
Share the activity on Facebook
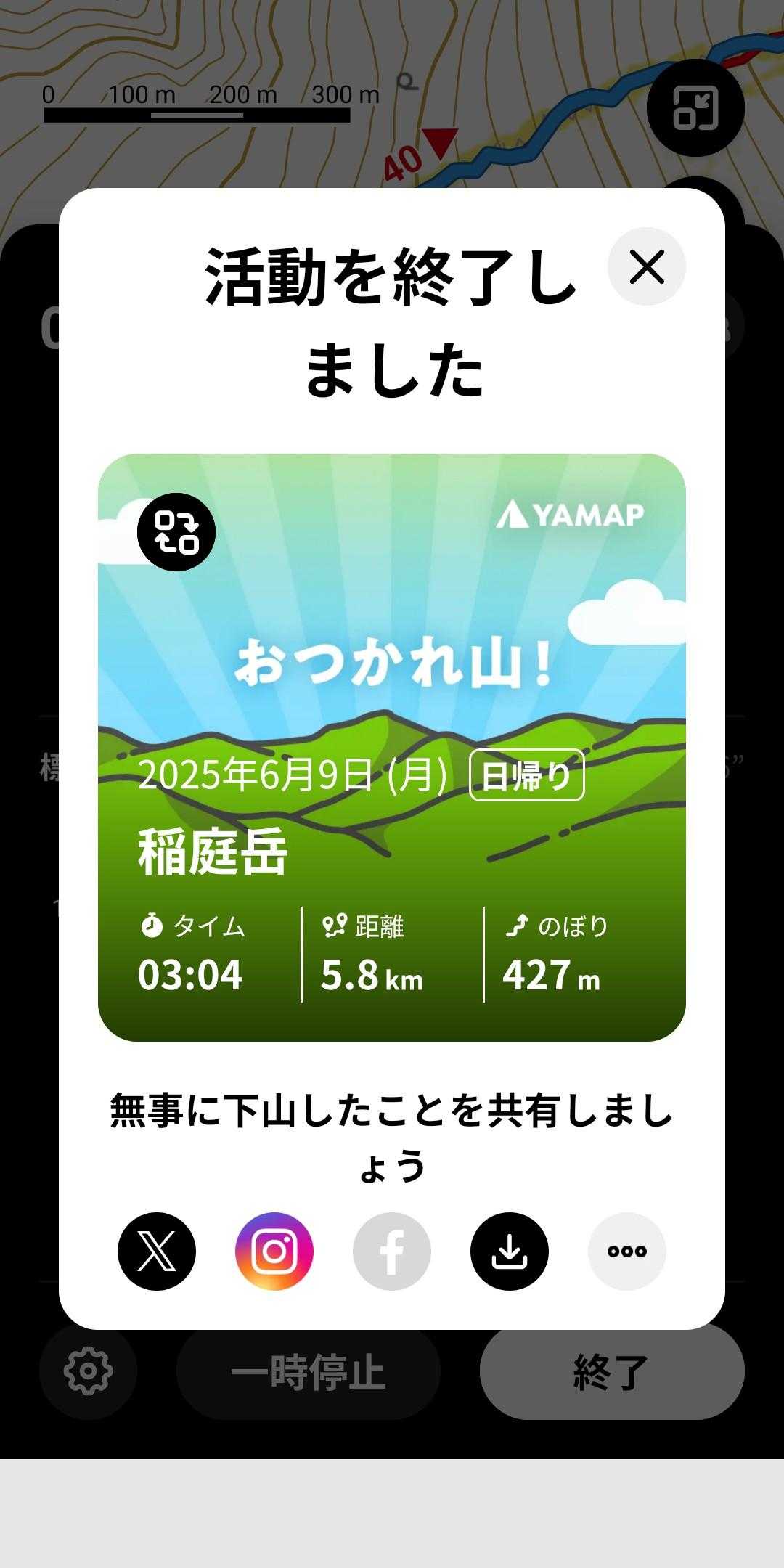(392, 1251)
